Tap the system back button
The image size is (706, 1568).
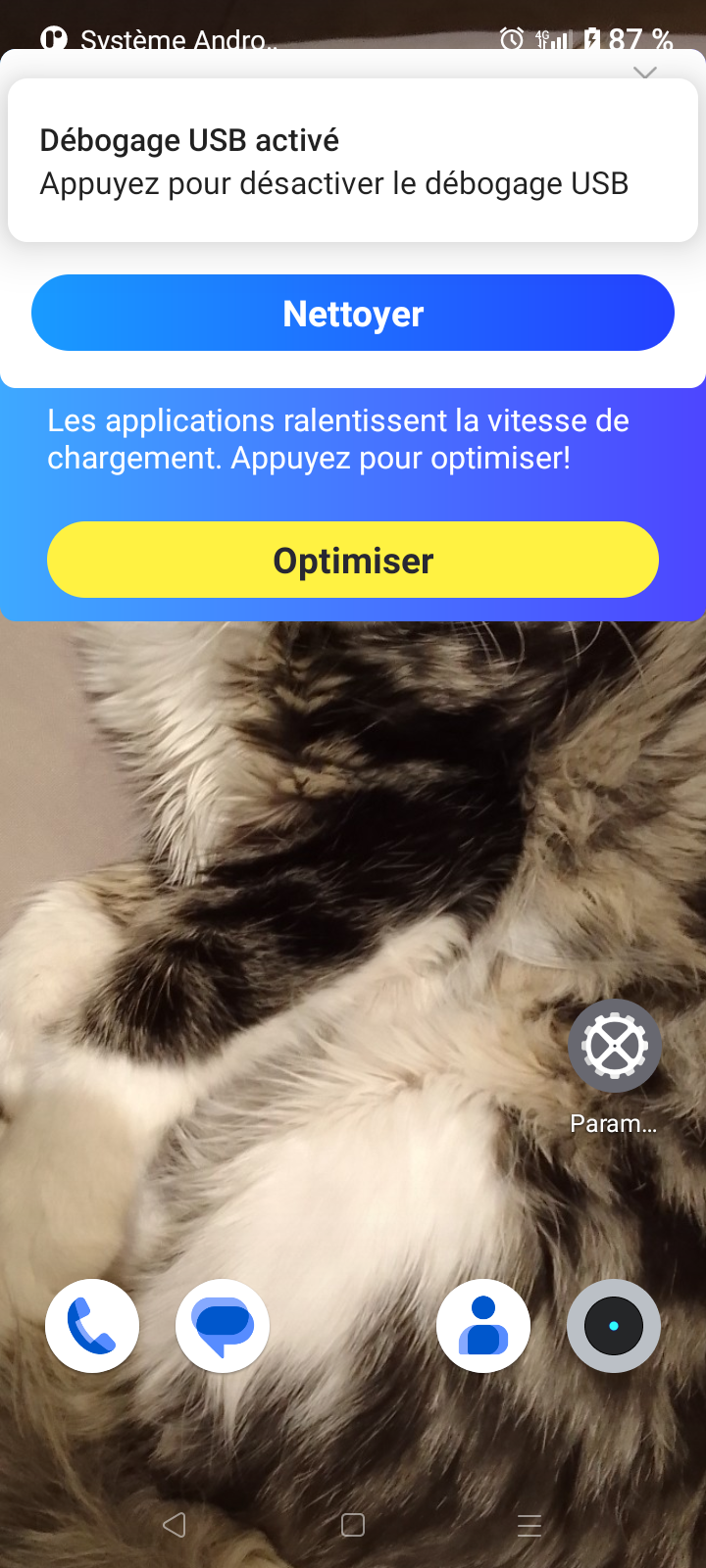coord(175,1525)
